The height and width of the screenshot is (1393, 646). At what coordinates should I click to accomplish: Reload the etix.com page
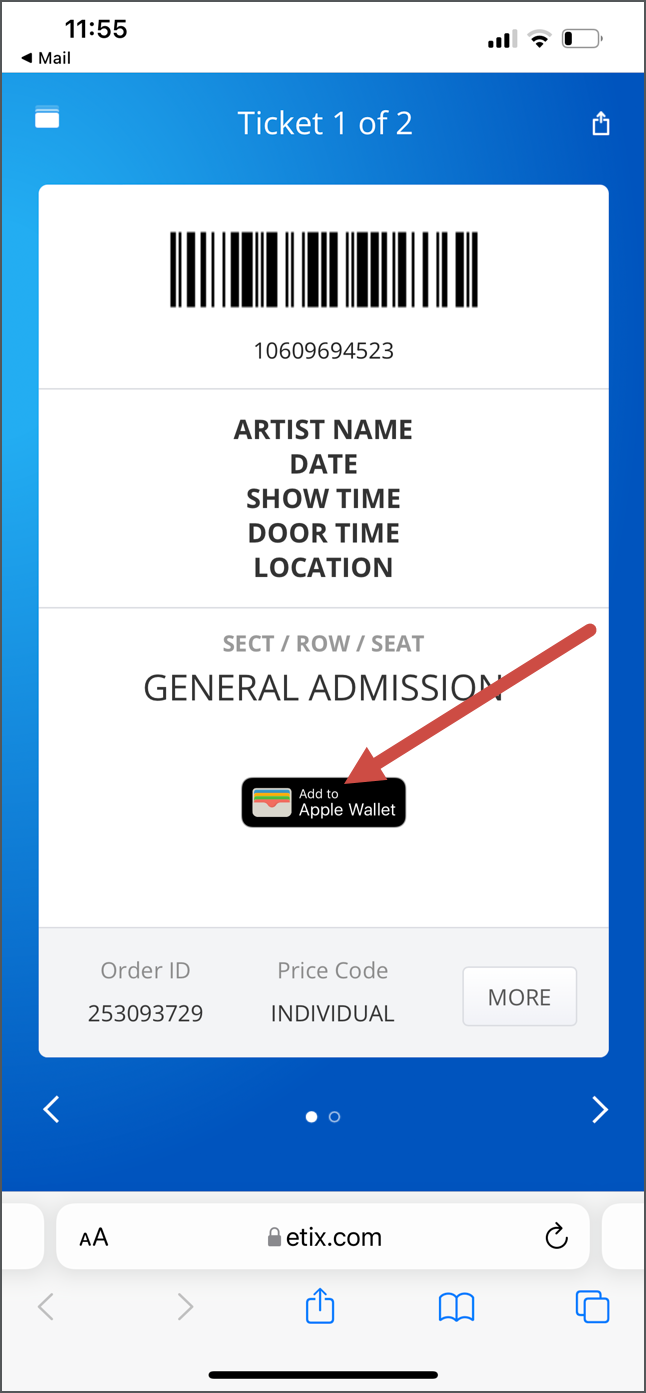[x=556, y=1236]
